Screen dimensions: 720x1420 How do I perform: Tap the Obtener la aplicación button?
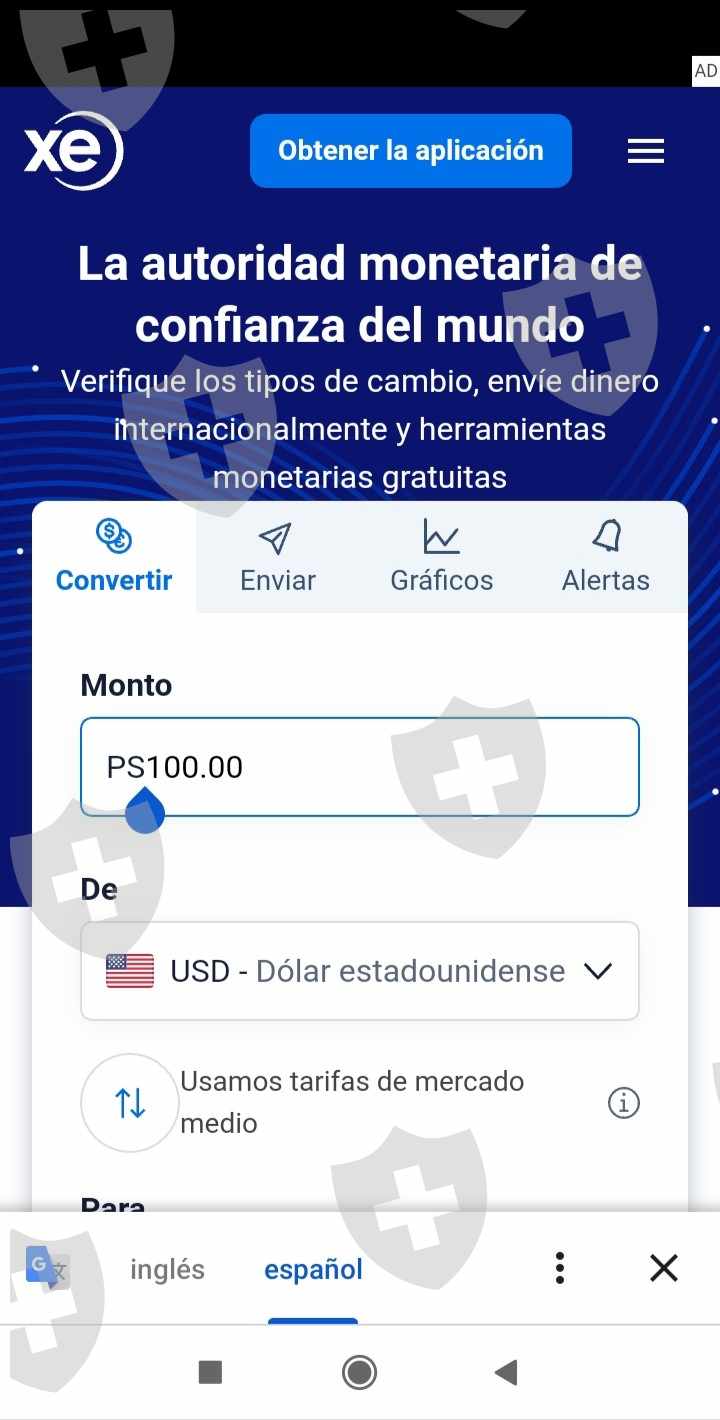pos(411,151)
